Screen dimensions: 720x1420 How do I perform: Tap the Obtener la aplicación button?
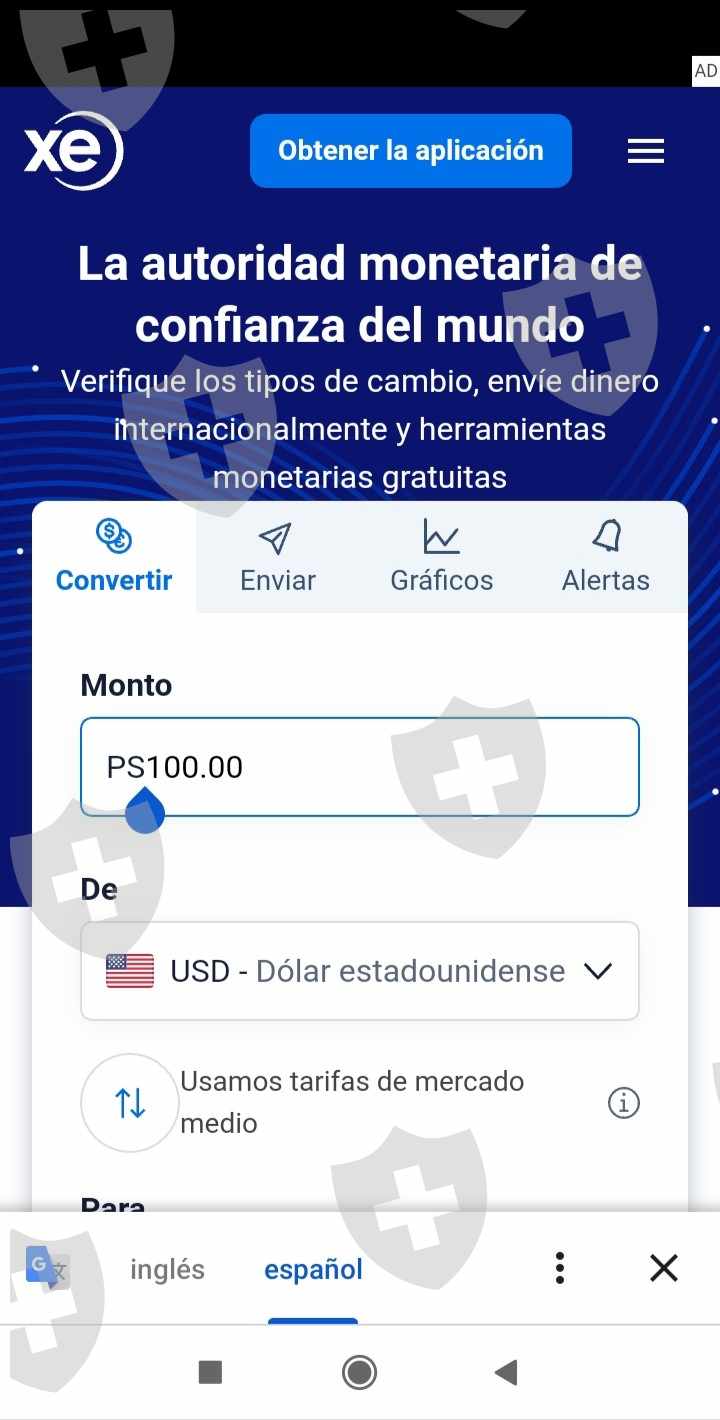pos(411,151)
